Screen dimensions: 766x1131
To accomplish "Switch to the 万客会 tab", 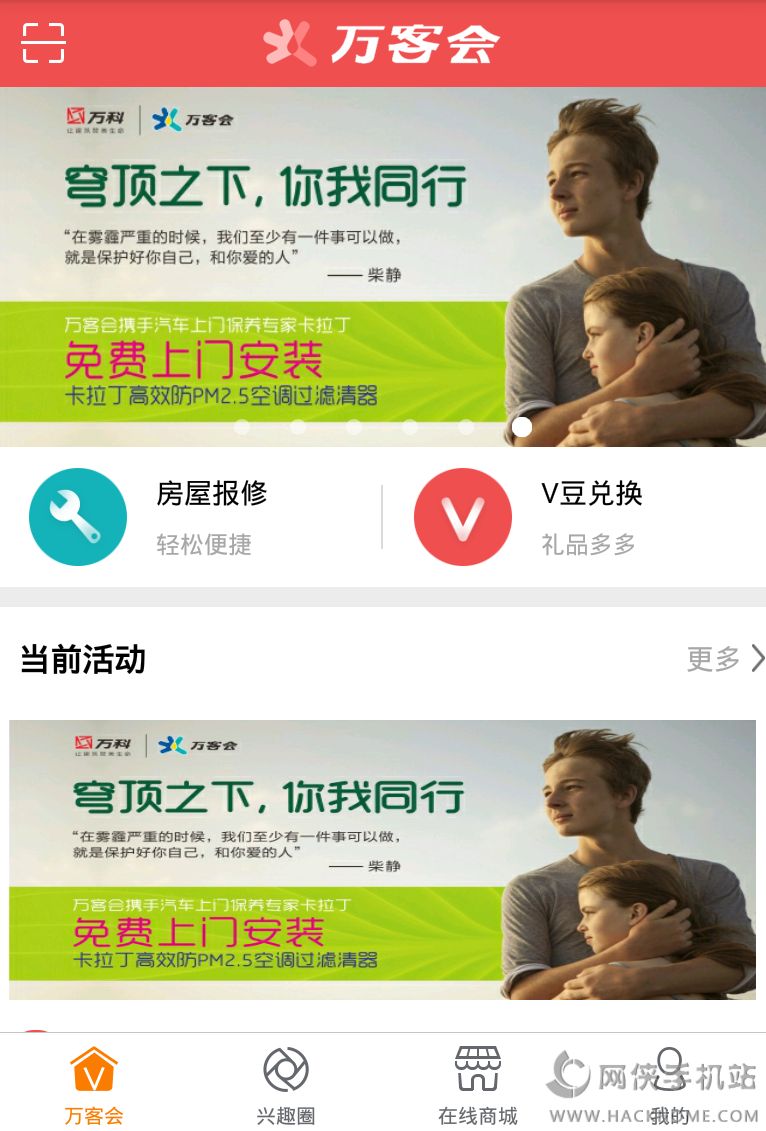I will coord(94,1085).
